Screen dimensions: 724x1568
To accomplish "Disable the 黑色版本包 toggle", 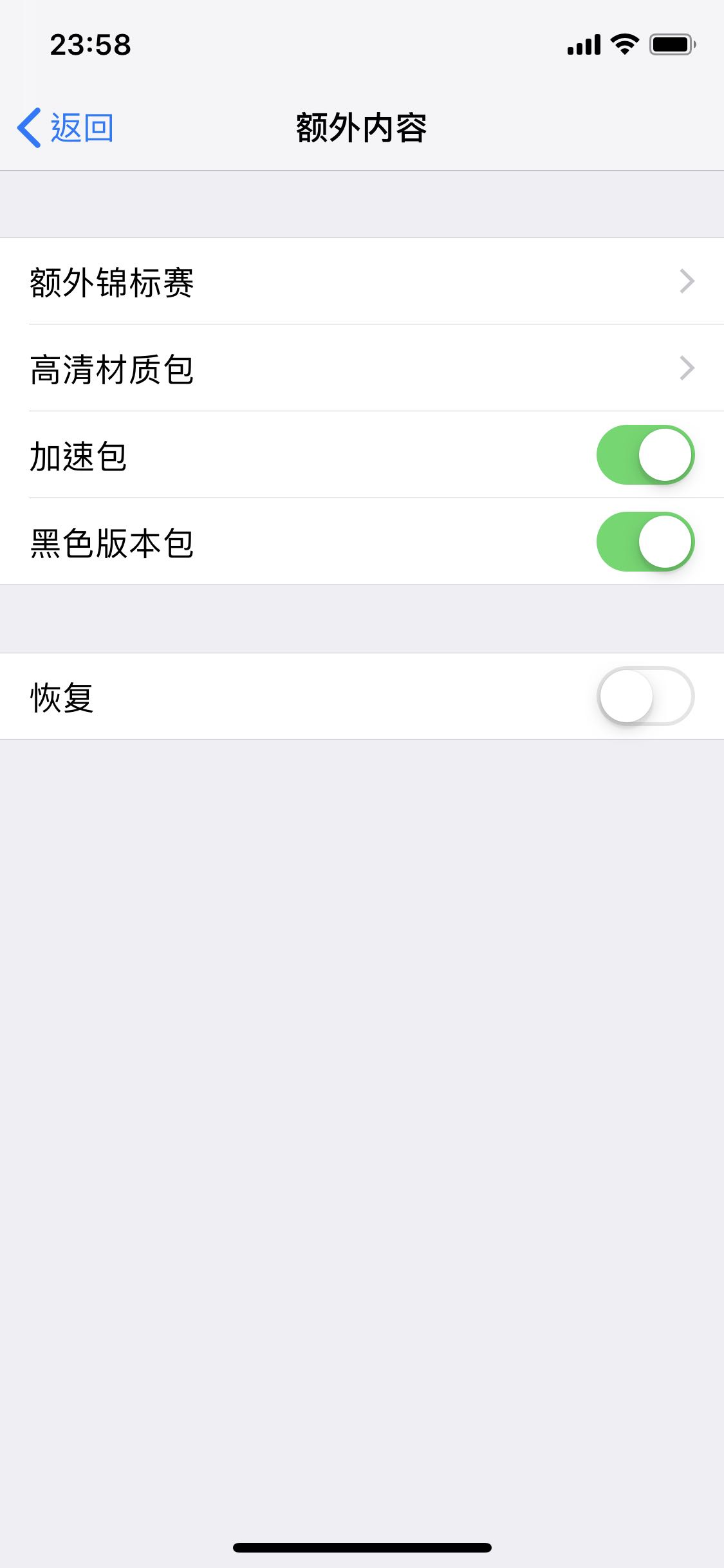I will 645,541.
